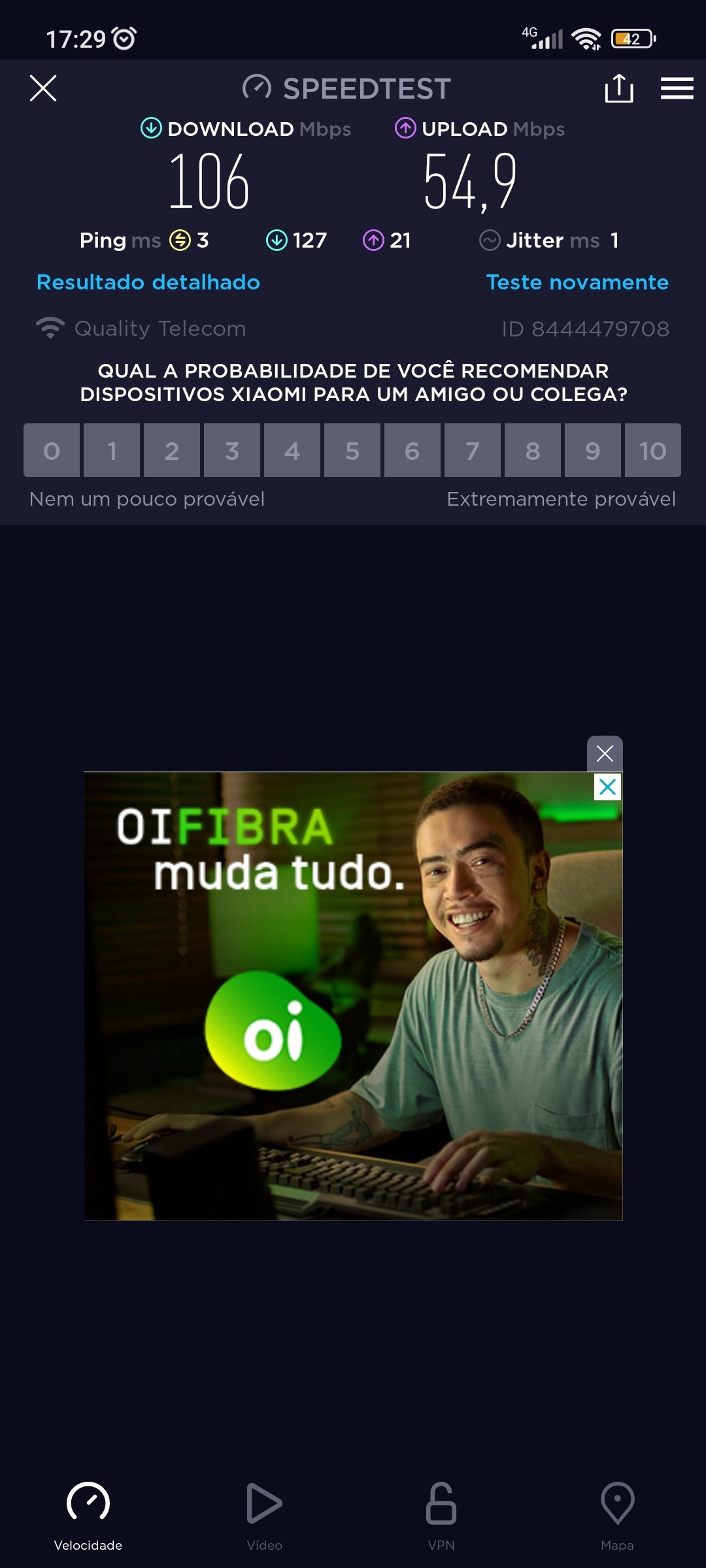Select rating 3 on survey
The image size is (706, 1568).
tap(232, 450)
